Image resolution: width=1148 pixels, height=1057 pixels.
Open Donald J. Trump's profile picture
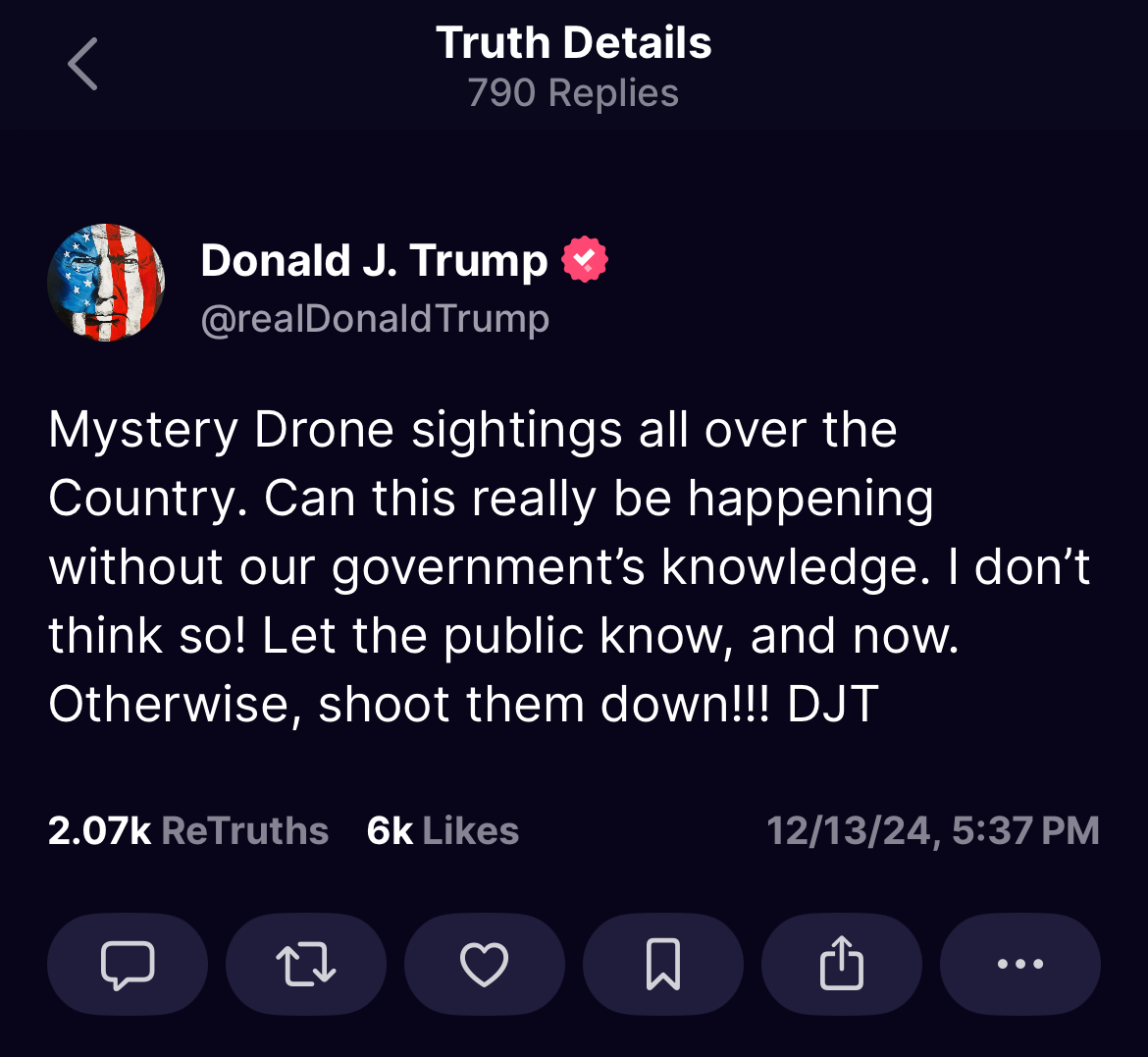tap(106, 282)
